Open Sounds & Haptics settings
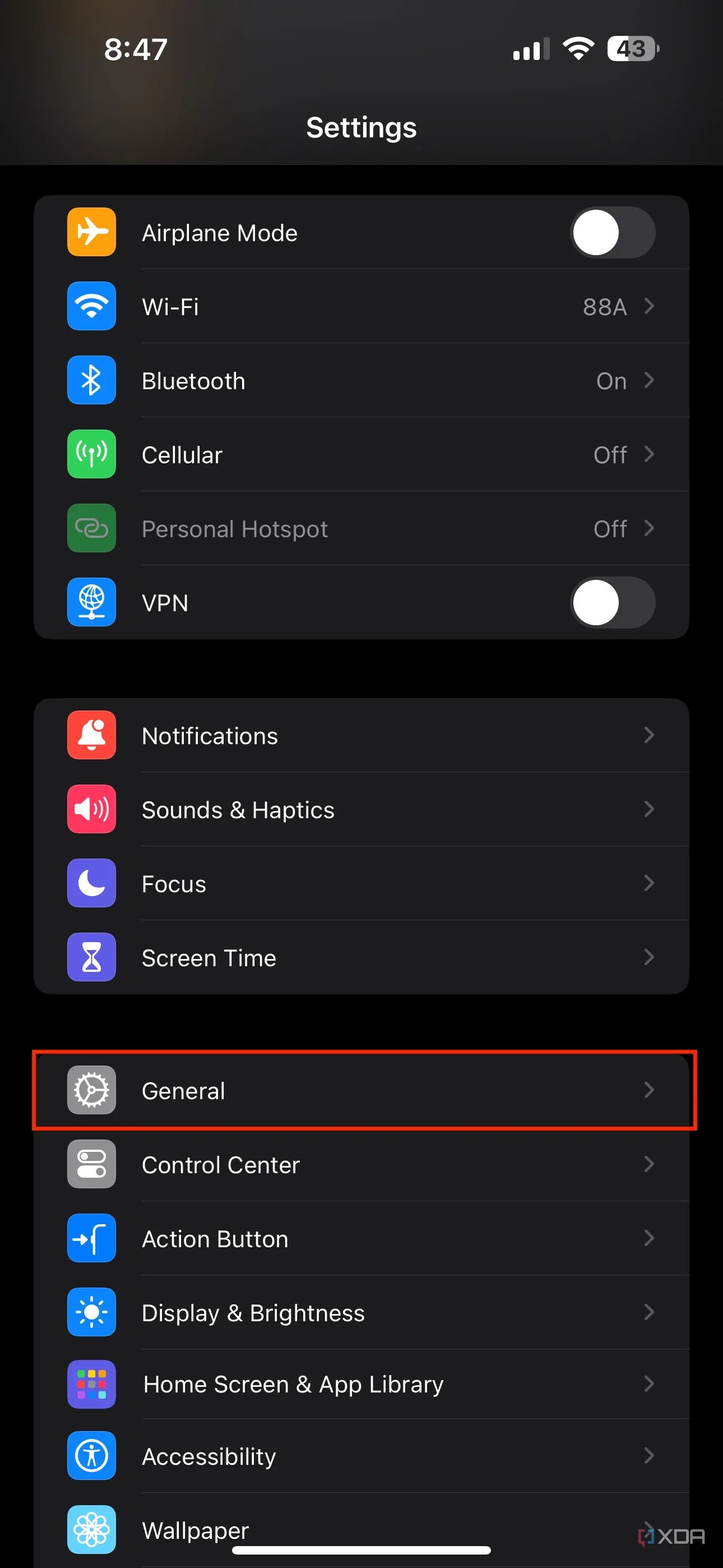 pyautogui.click(x=361, y=810)
